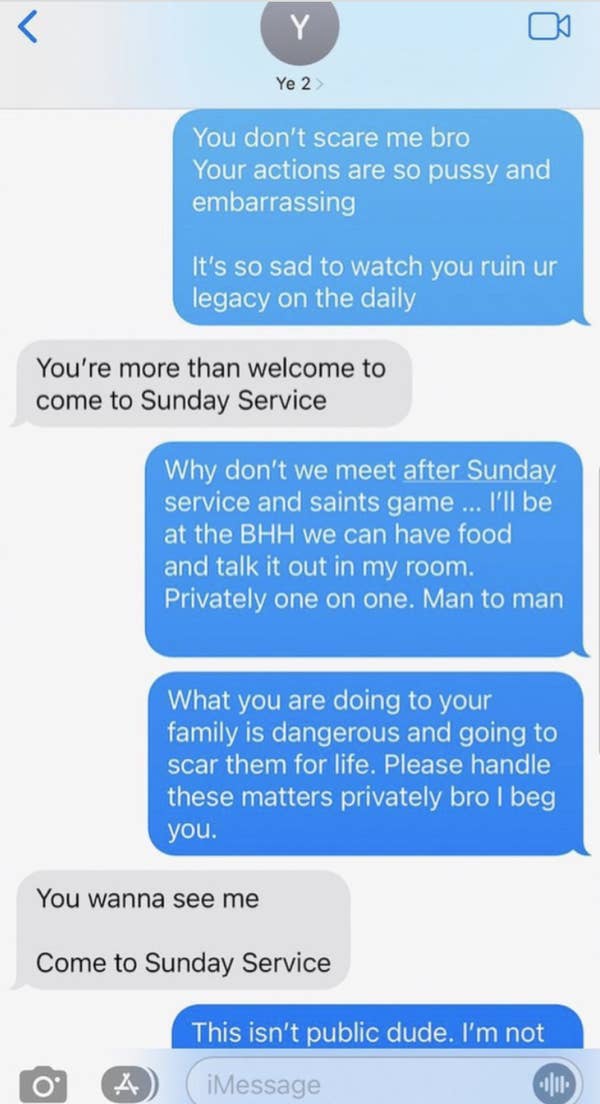Tap the underlined 'after Sunday' date link
This screenshot has width=600, height=1104.
(x=479, y=470)
